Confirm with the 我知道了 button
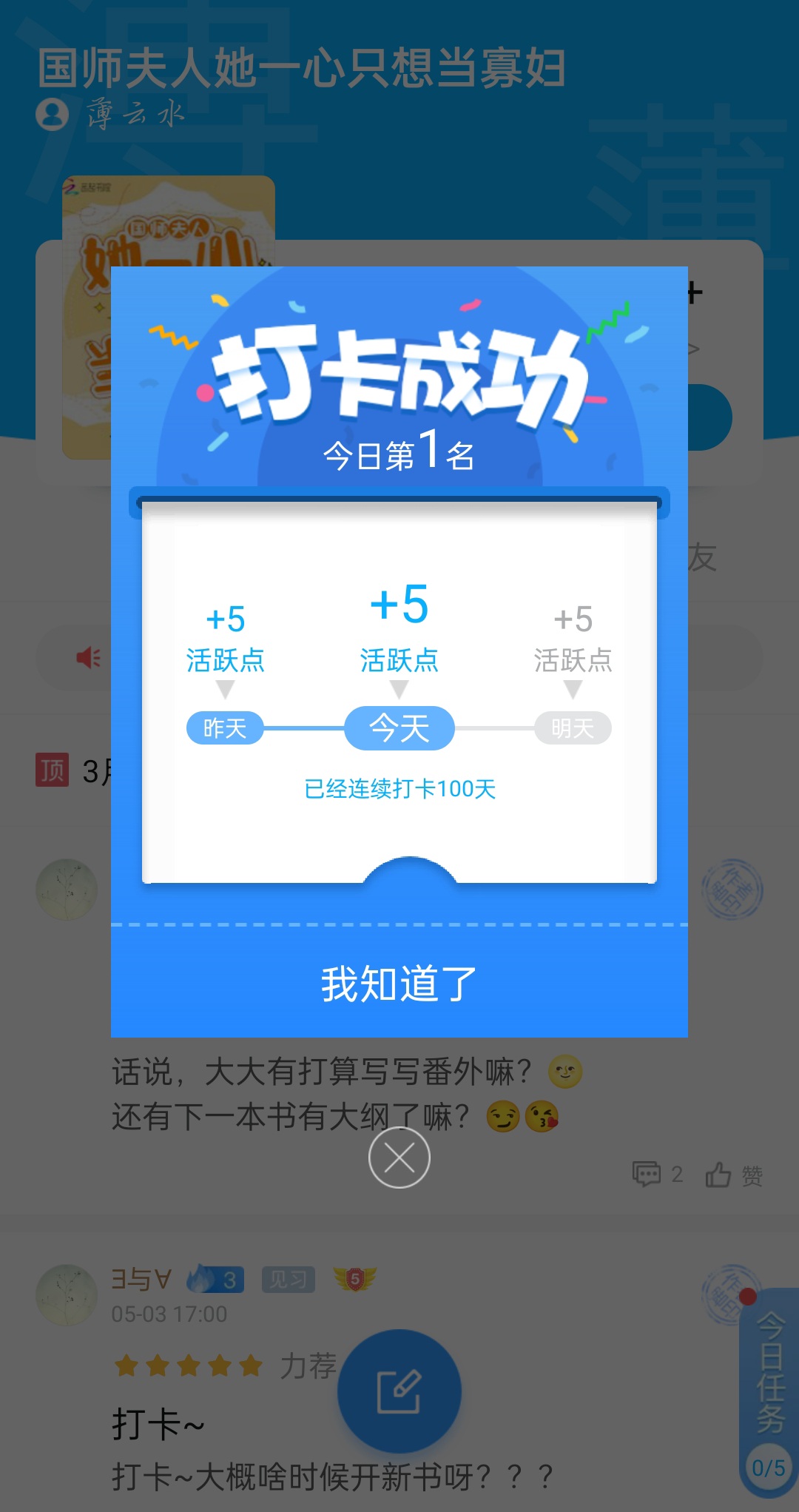This screenshot has height=1512, width=799. coord(399,983)
